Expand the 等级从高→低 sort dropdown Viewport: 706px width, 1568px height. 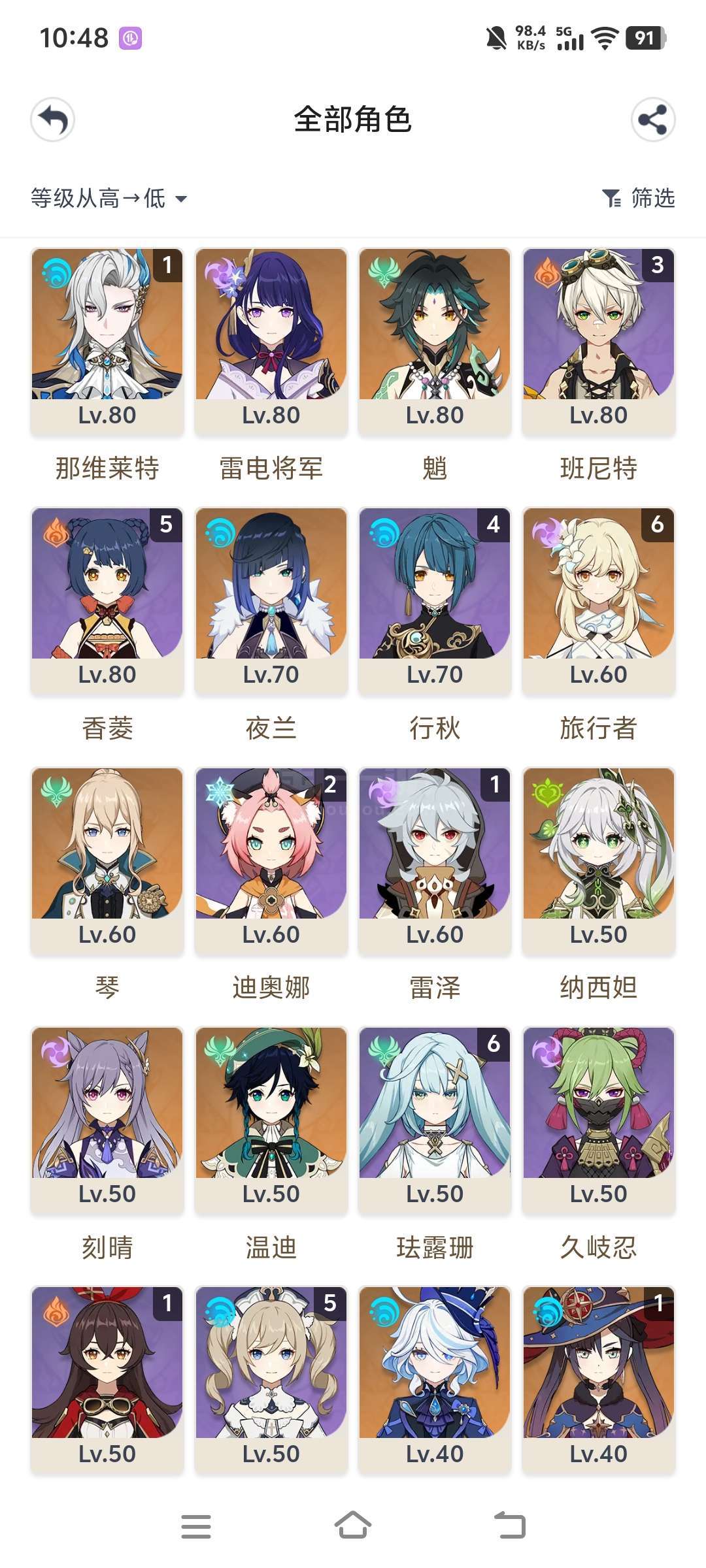109,198
